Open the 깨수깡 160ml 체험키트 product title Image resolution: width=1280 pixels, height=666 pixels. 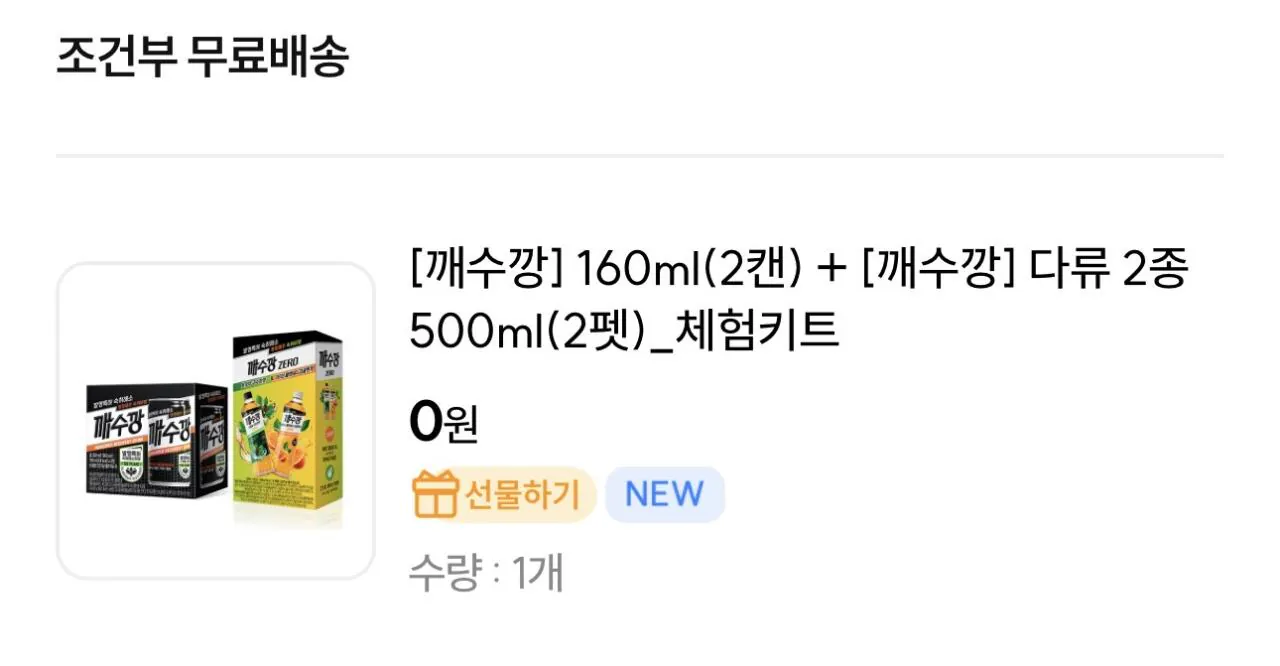point(798,300)
